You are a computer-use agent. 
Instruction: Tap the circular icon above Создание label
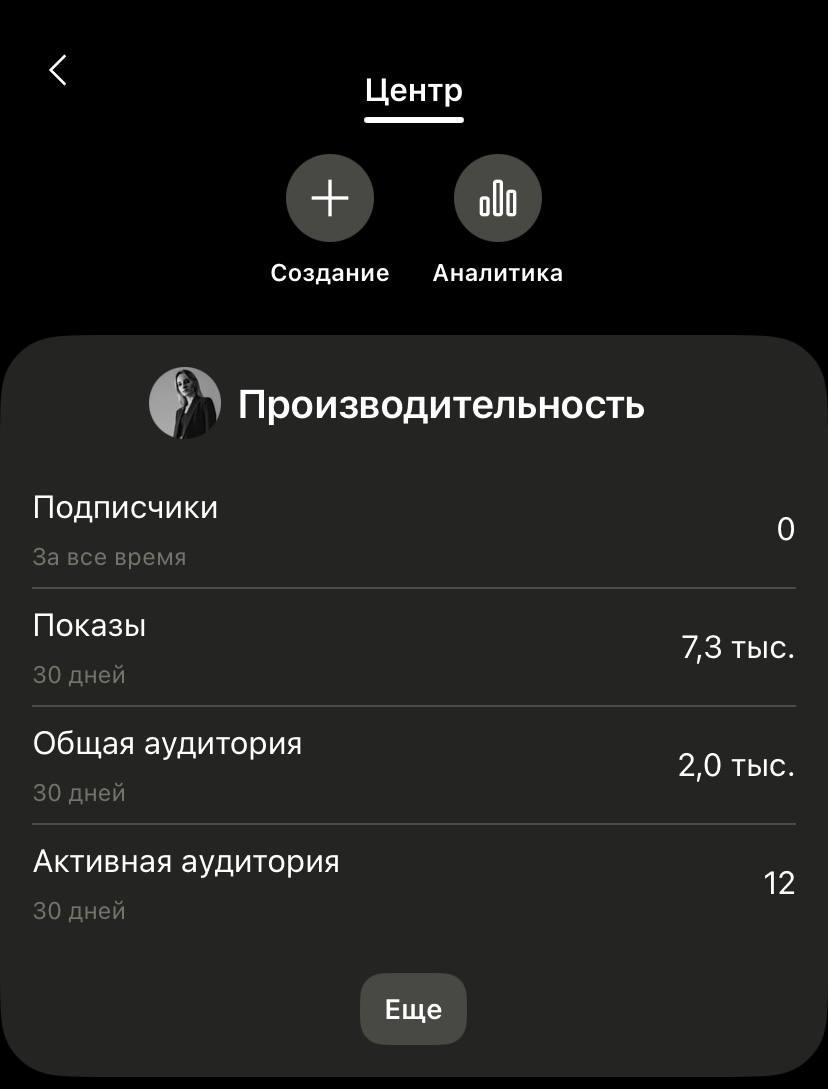pos(330,198)
